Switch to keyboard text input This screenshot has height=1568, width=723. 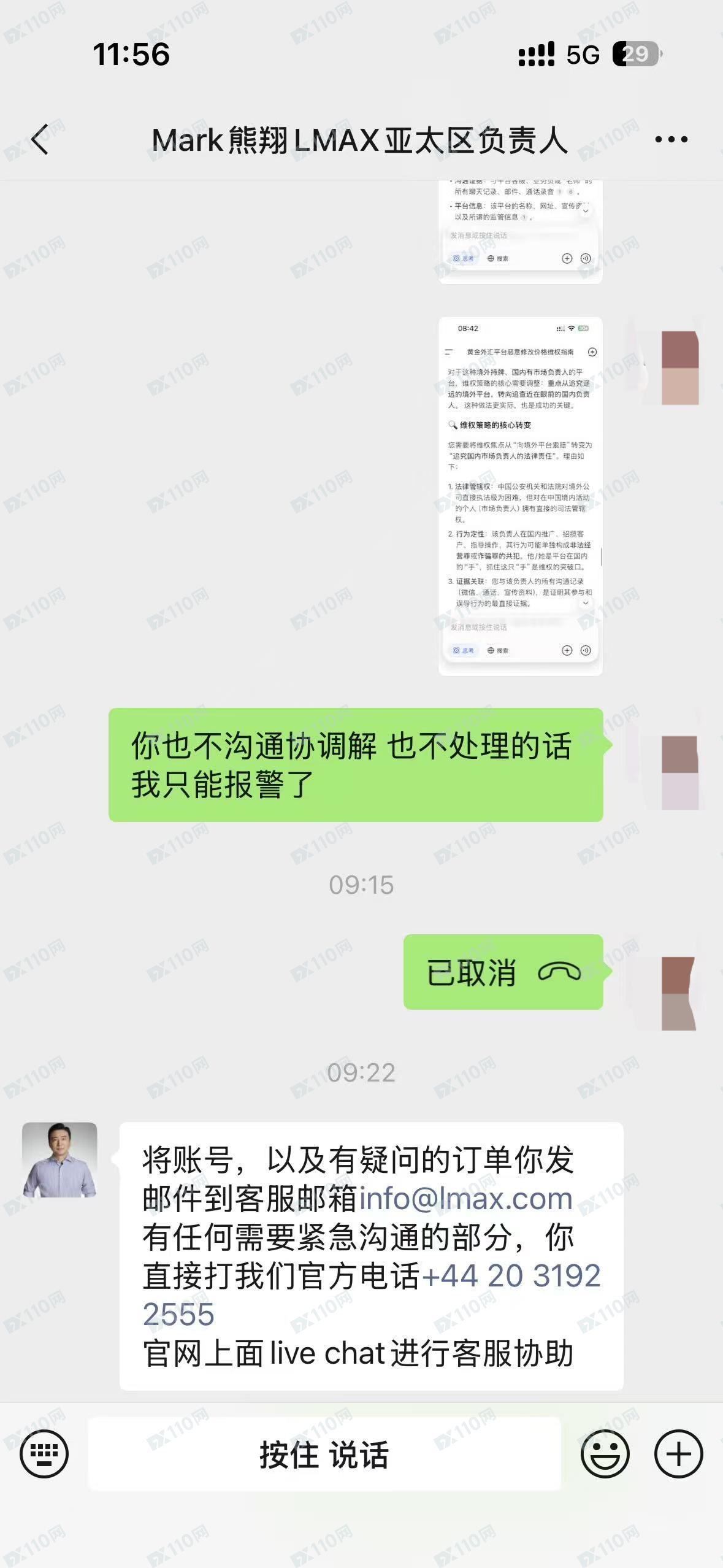click(44, 1454)
